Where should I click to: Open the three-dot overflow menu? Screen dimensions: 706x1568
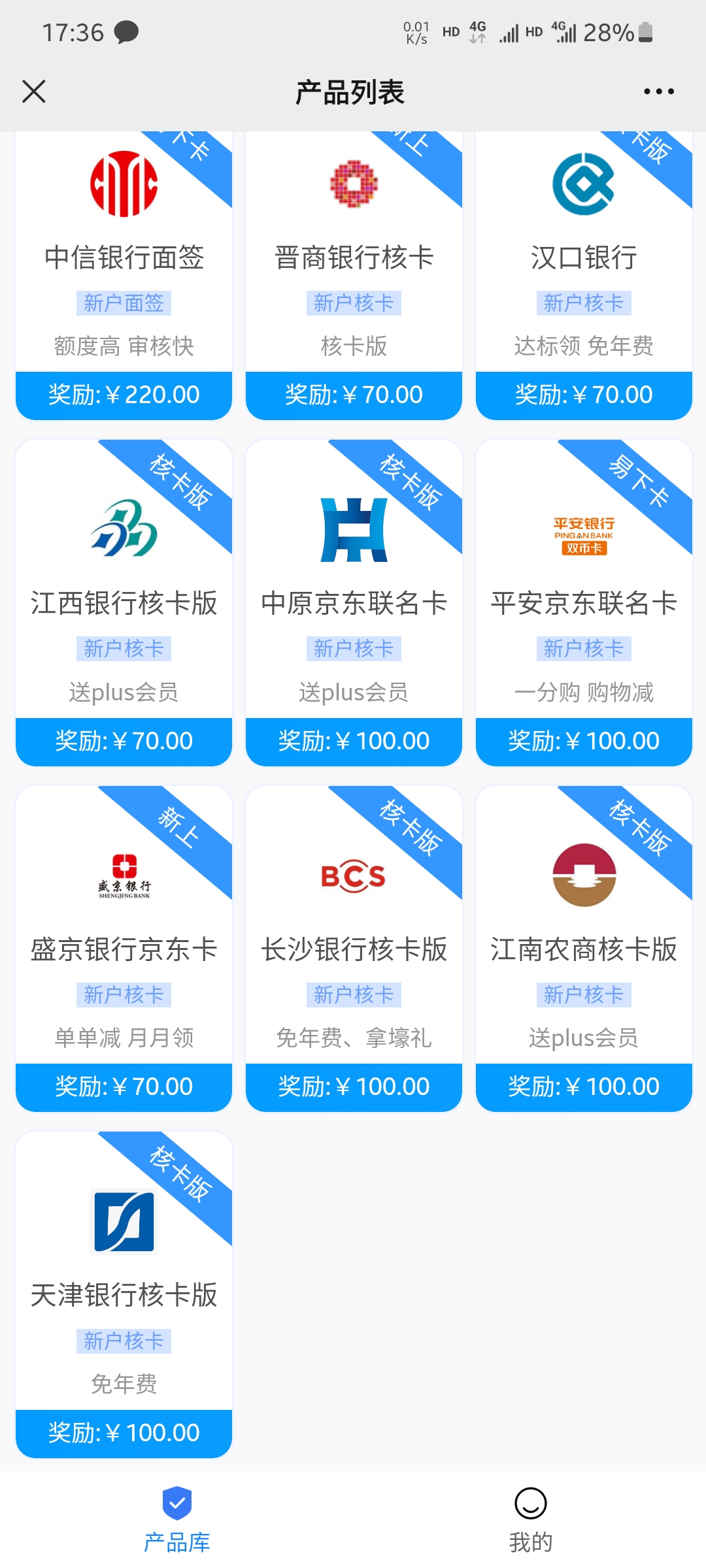tap(658, 91)
